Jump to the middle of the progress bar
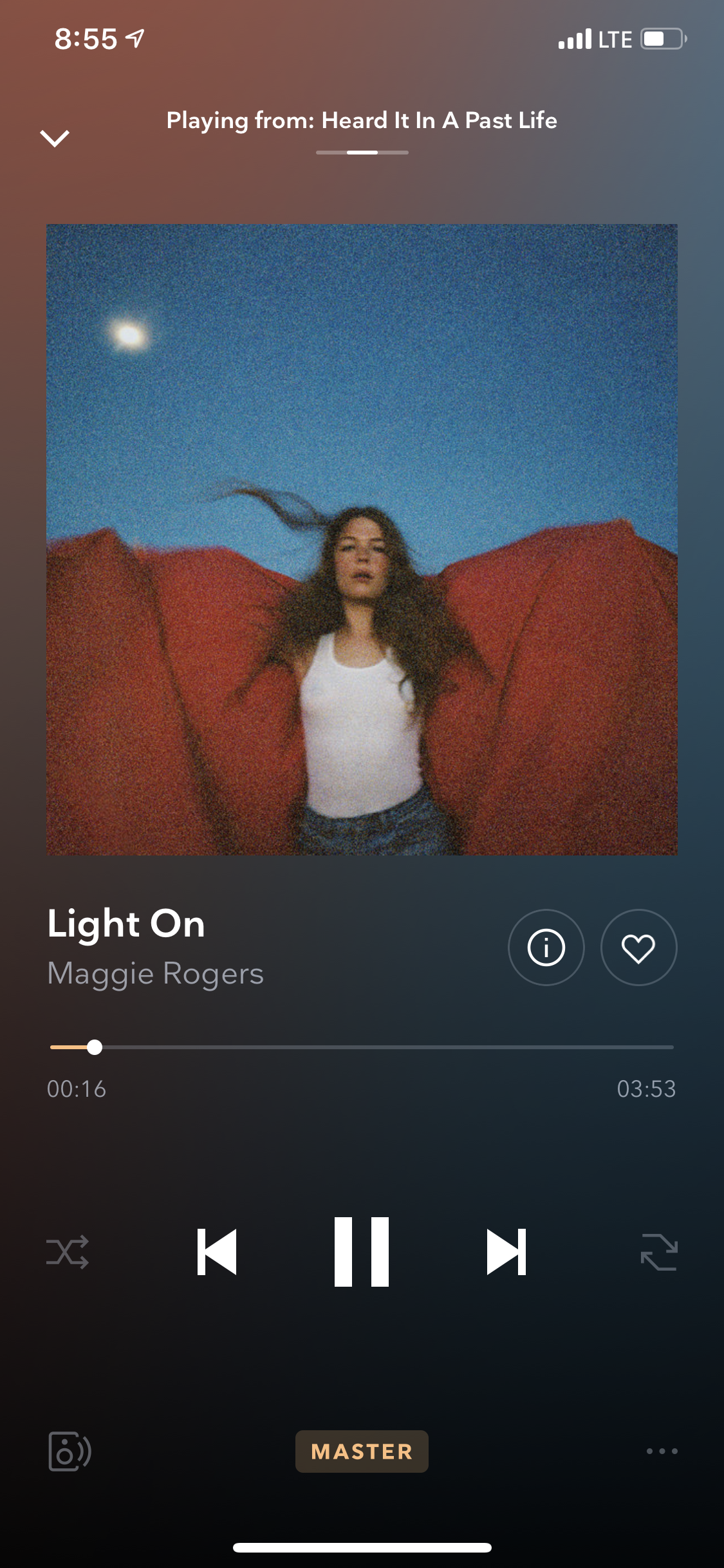The height and width of the screenshot is (1568, 724). 362,1047
